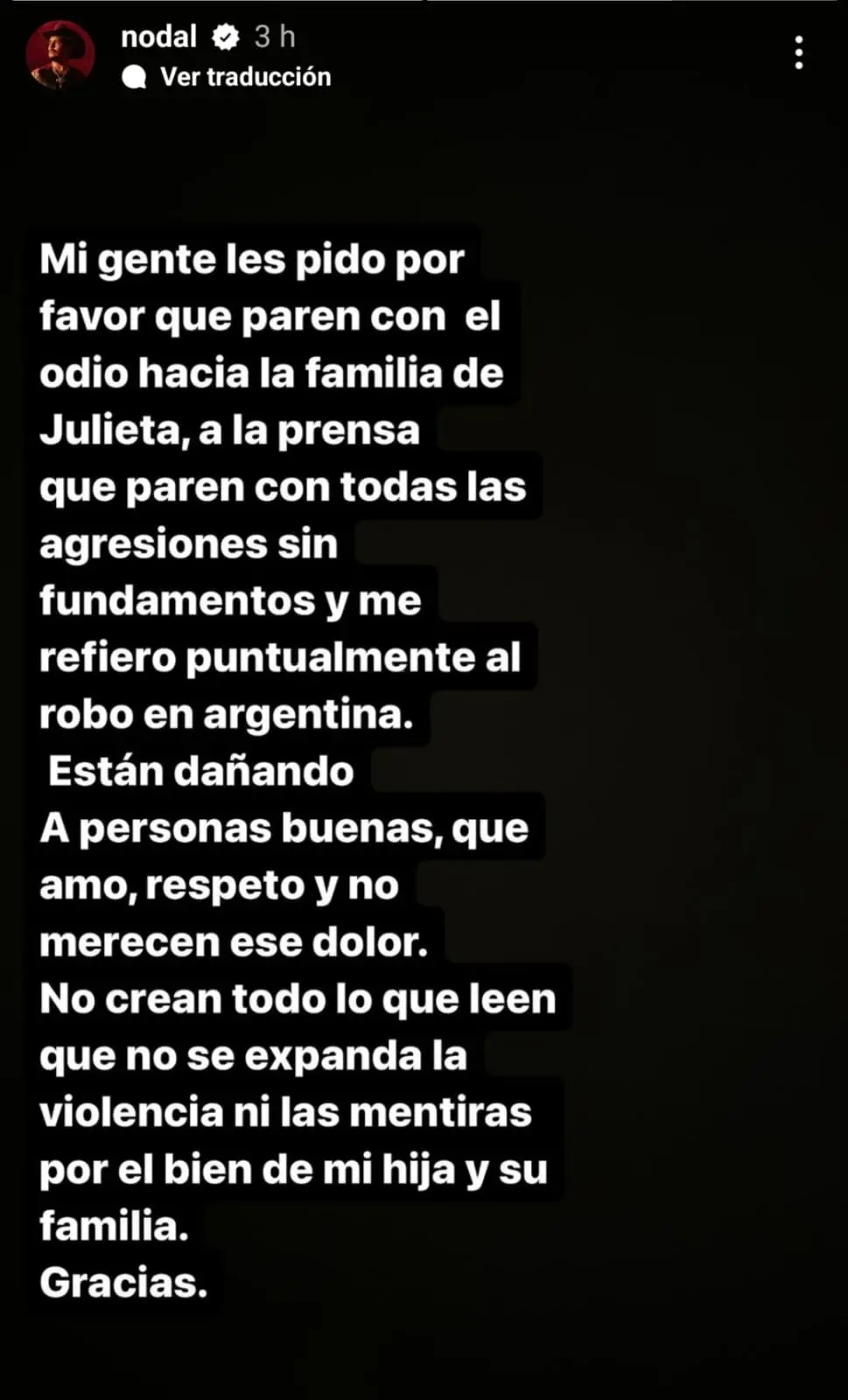Open the story's three-dot options menu

(798, 53)
